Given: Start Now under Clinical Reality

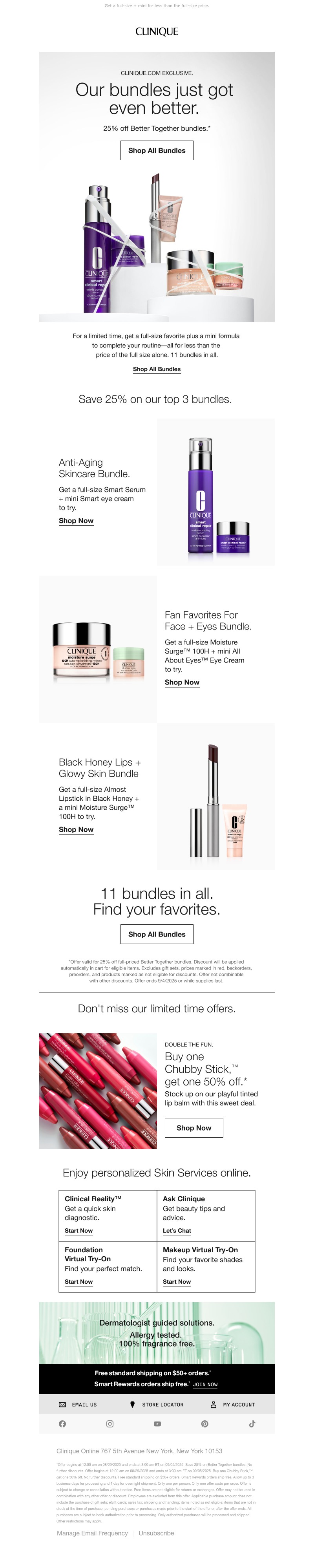Looking at the screenshot, I should 78,1230.
